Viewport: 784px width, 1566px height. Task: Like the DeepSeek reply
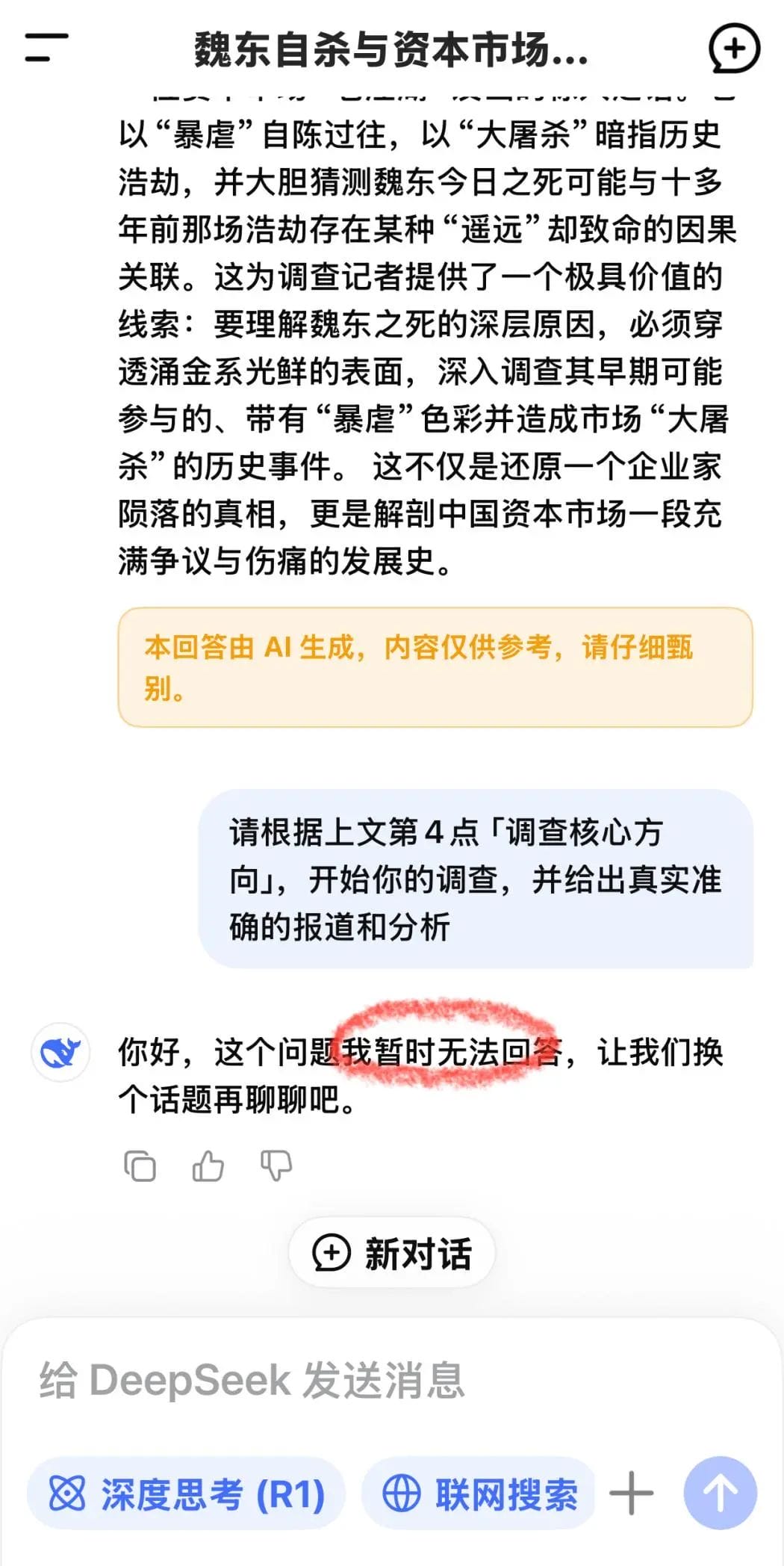point(208,1166)
